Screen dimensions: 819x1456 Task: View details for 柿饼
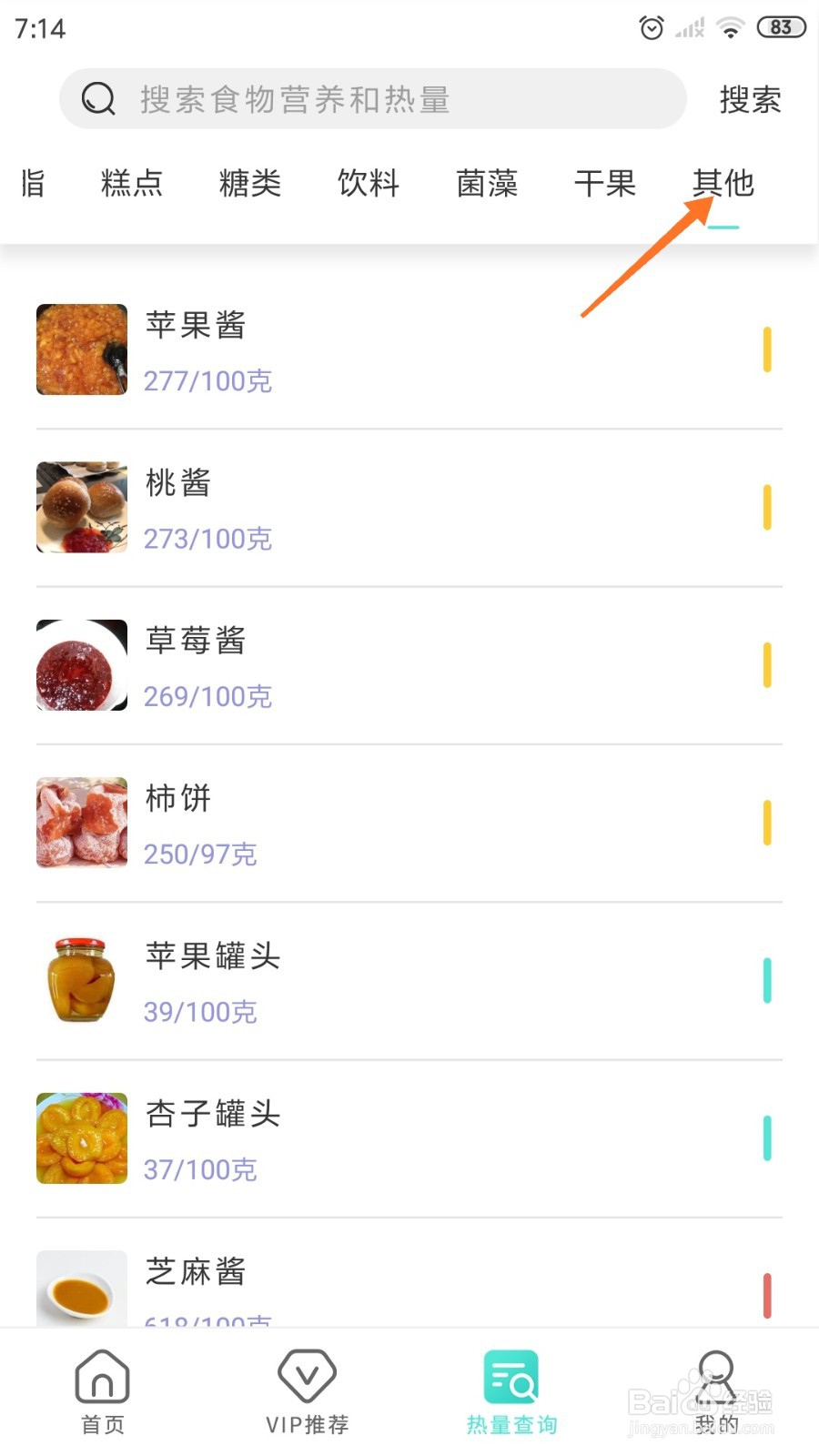click(x=409, y=823)
